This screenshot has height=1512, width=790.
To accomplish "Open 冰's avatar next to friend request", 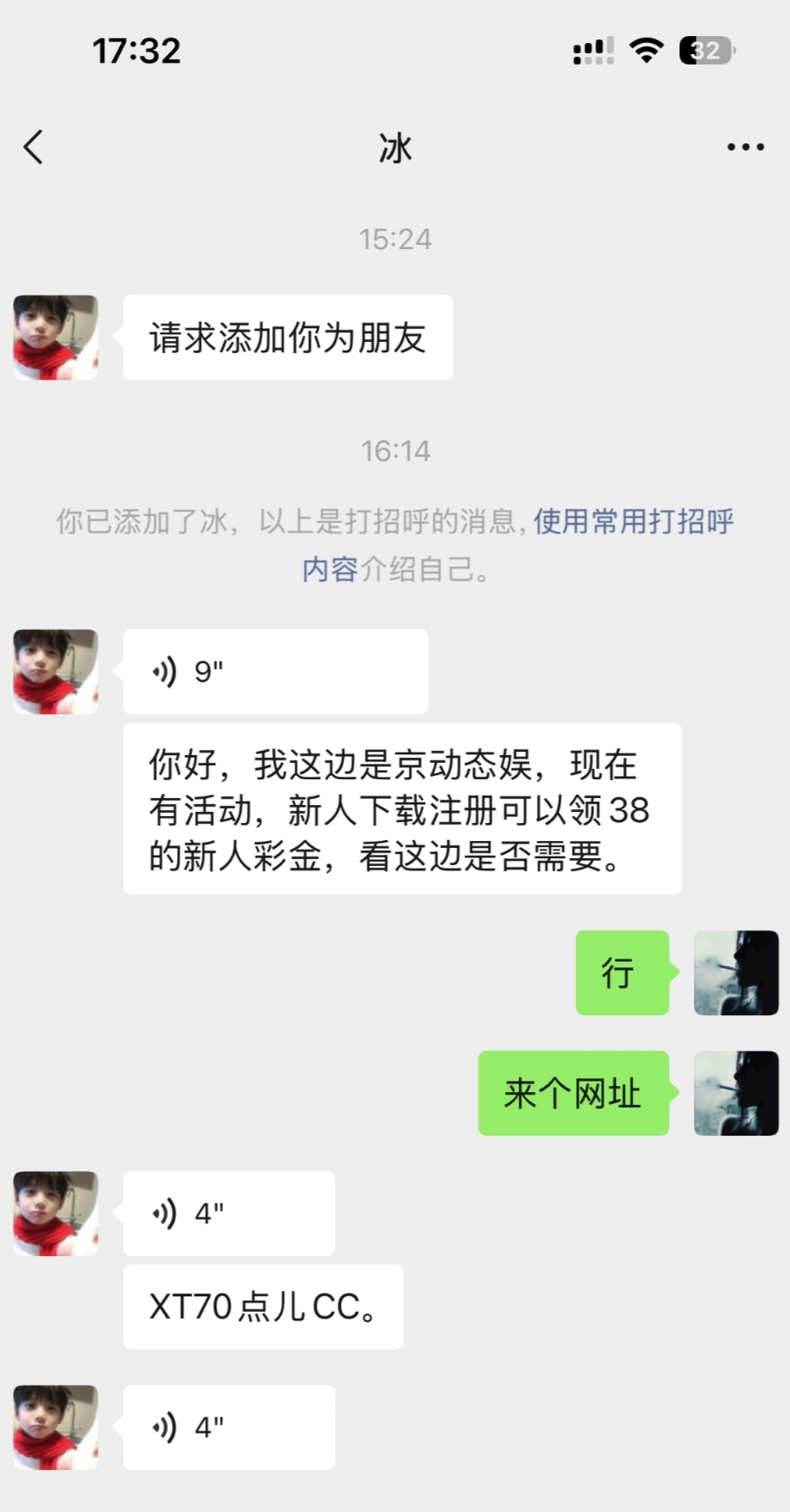I will tap(56, 338).
